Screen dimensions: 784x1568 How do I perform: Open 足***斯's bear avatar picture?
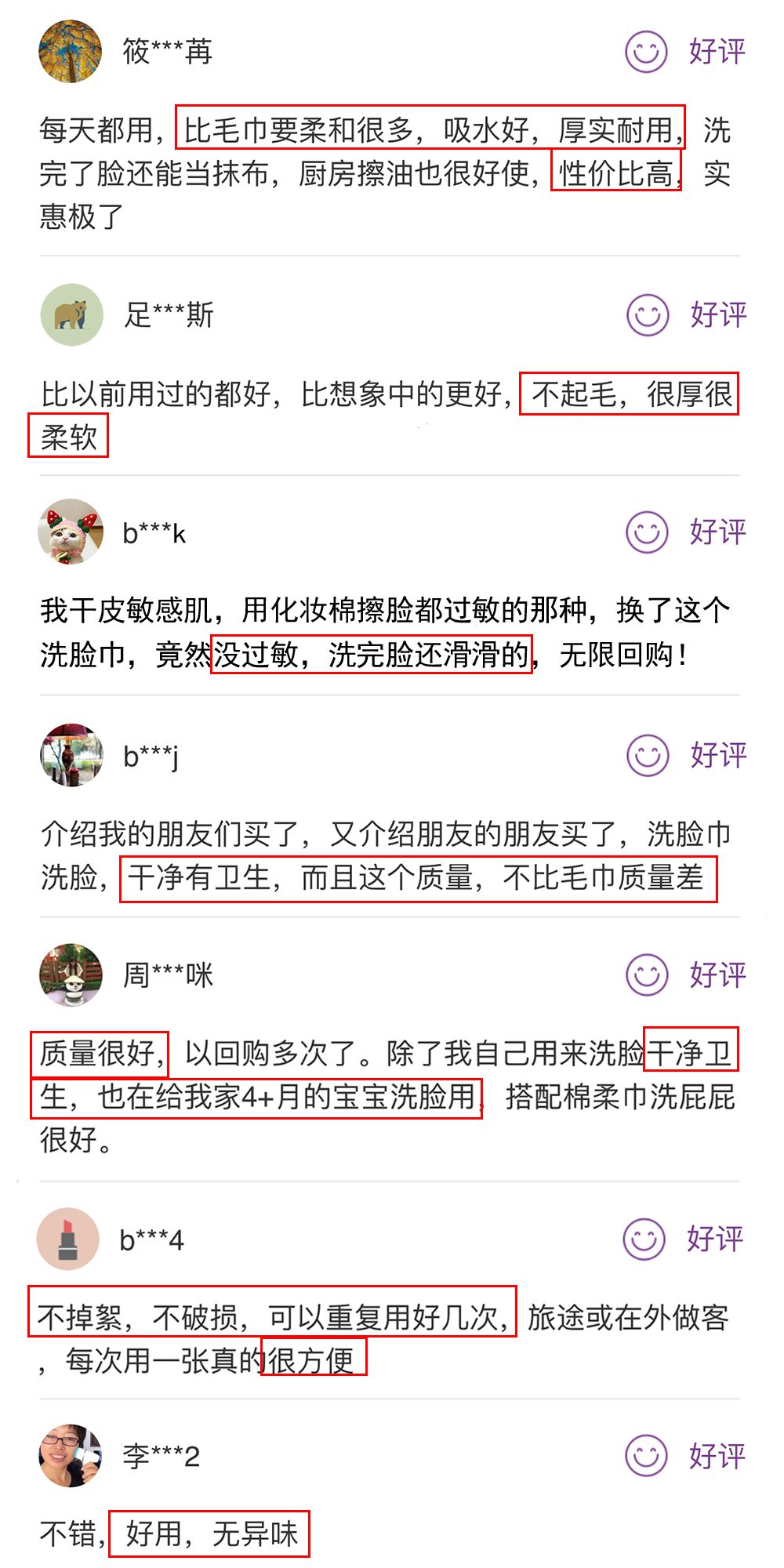(73, 314)
